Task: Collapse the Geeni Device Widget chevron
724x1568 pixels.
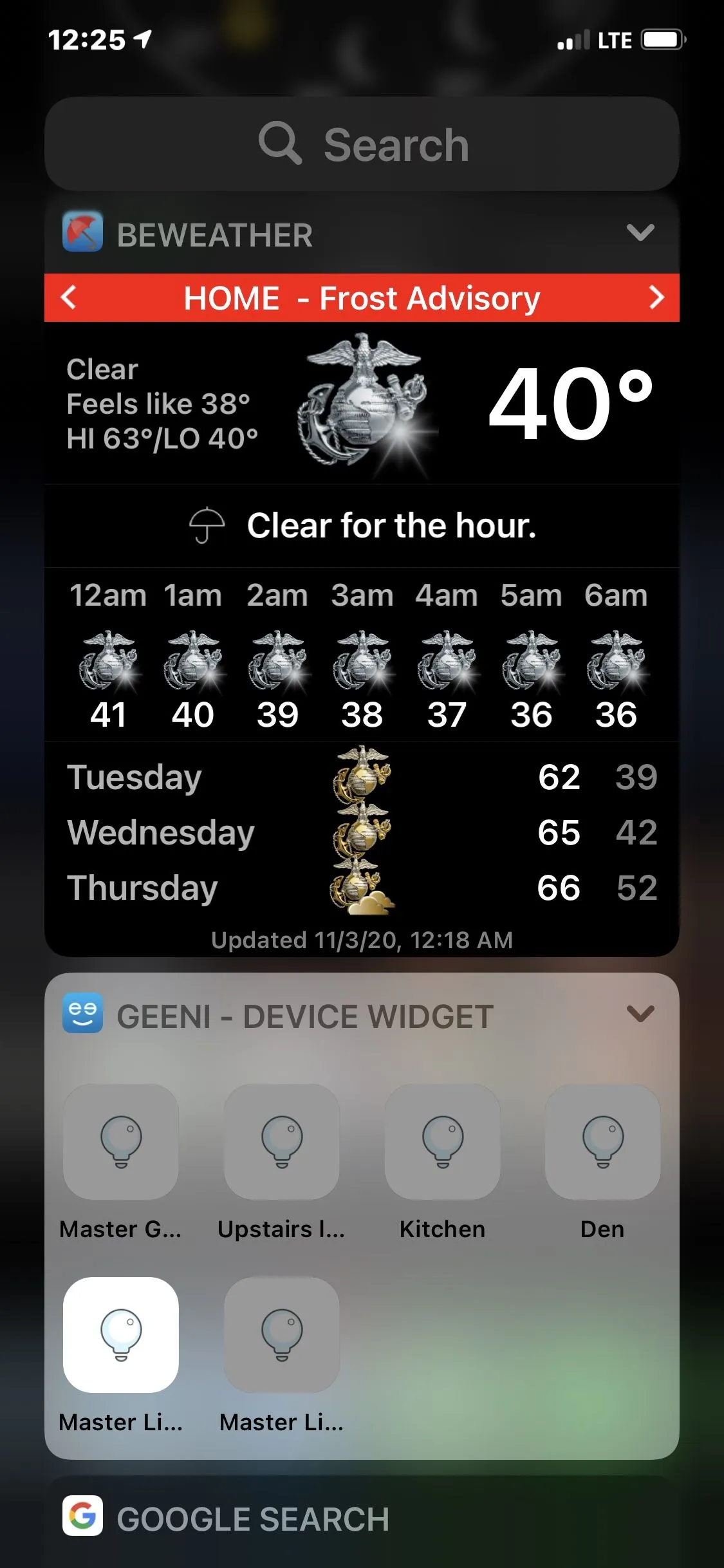Action: [640, 1014]
